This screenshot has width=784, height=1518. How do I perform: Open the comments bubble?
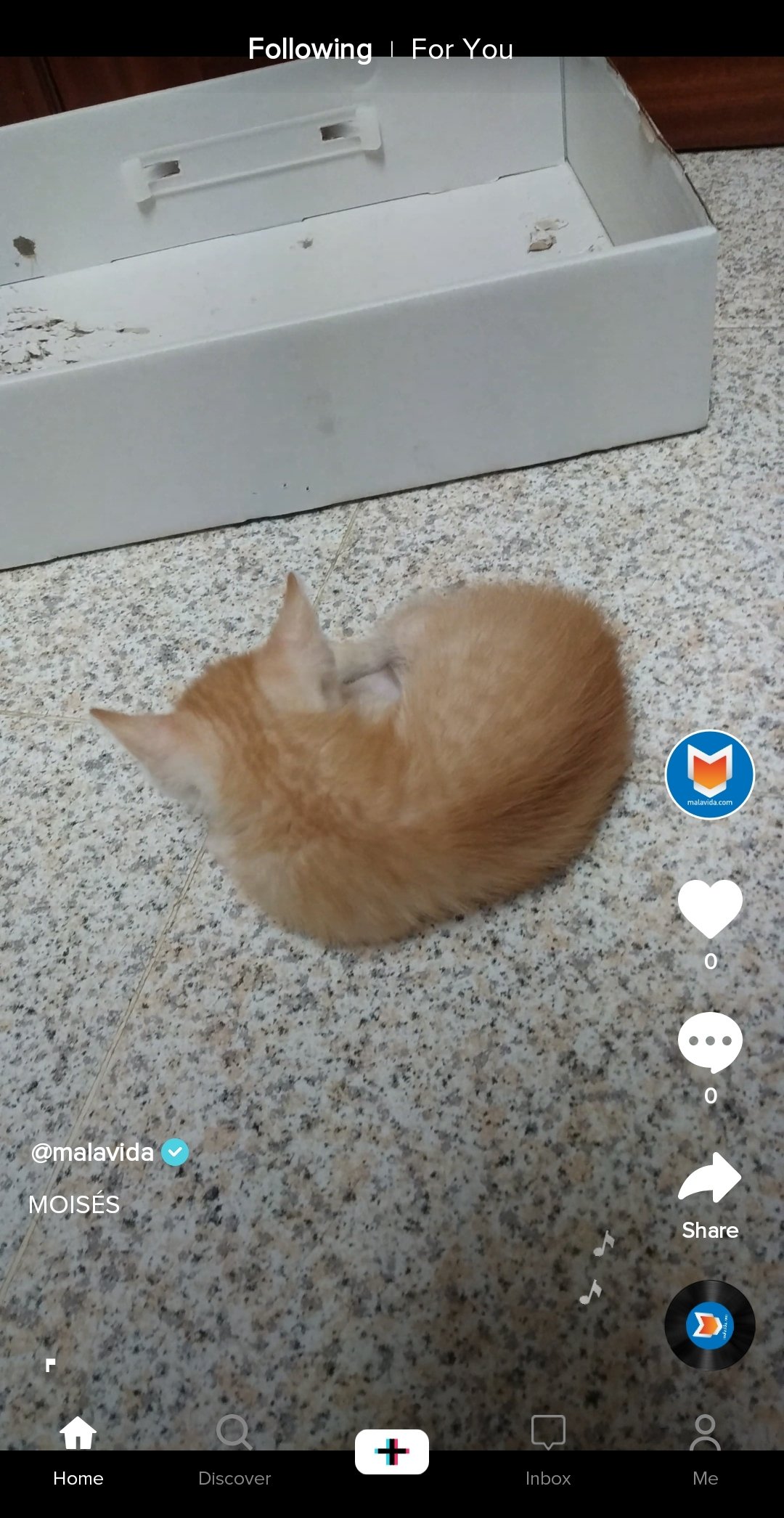pyautogui.click(x=710, y=1042)
